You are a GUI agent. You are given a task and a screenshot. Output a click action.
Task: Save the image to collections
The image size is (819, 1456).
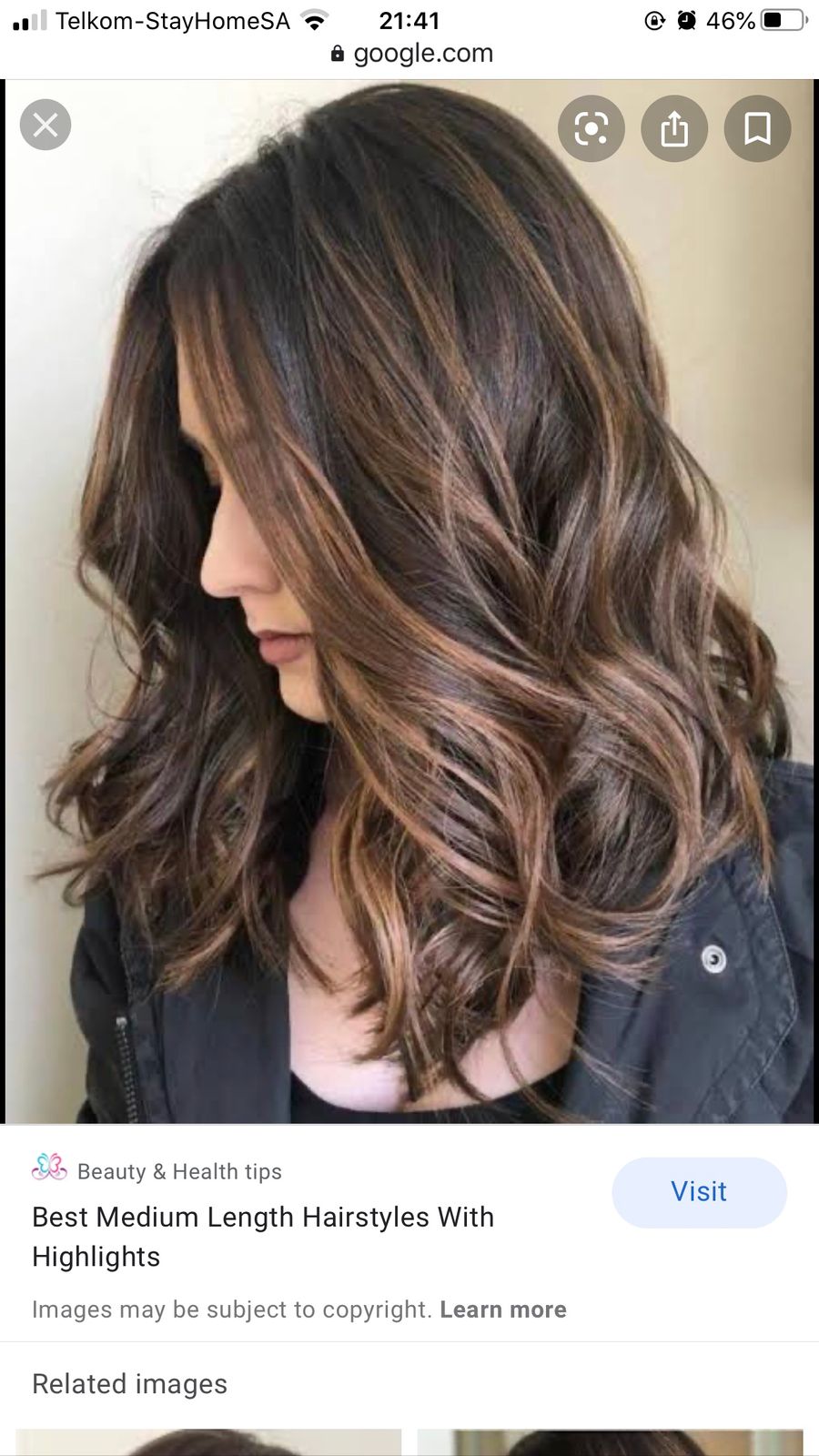click(x=757, y=129)
